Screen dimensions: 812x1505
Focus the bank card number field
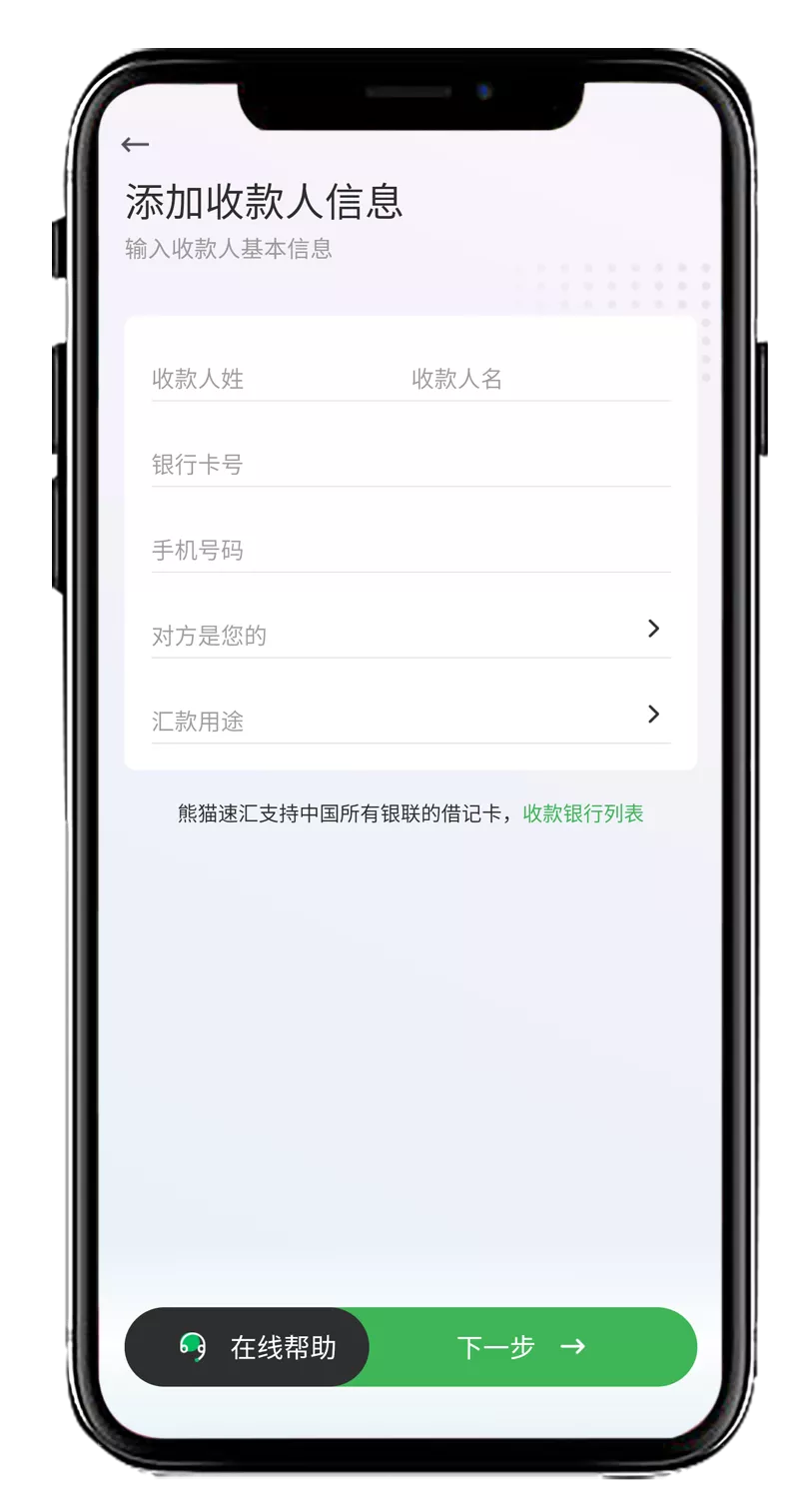(409, 465)
